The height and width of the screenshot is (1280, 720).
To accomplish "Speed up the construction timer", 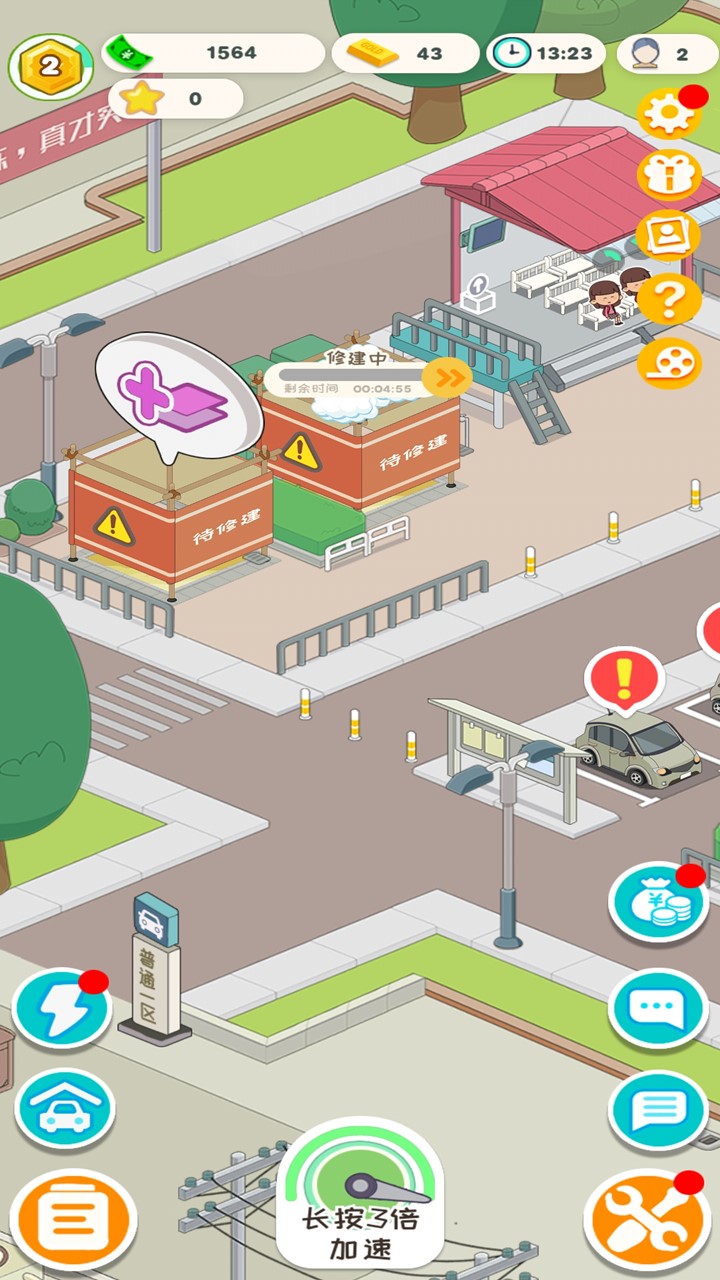I will [448, 377].
